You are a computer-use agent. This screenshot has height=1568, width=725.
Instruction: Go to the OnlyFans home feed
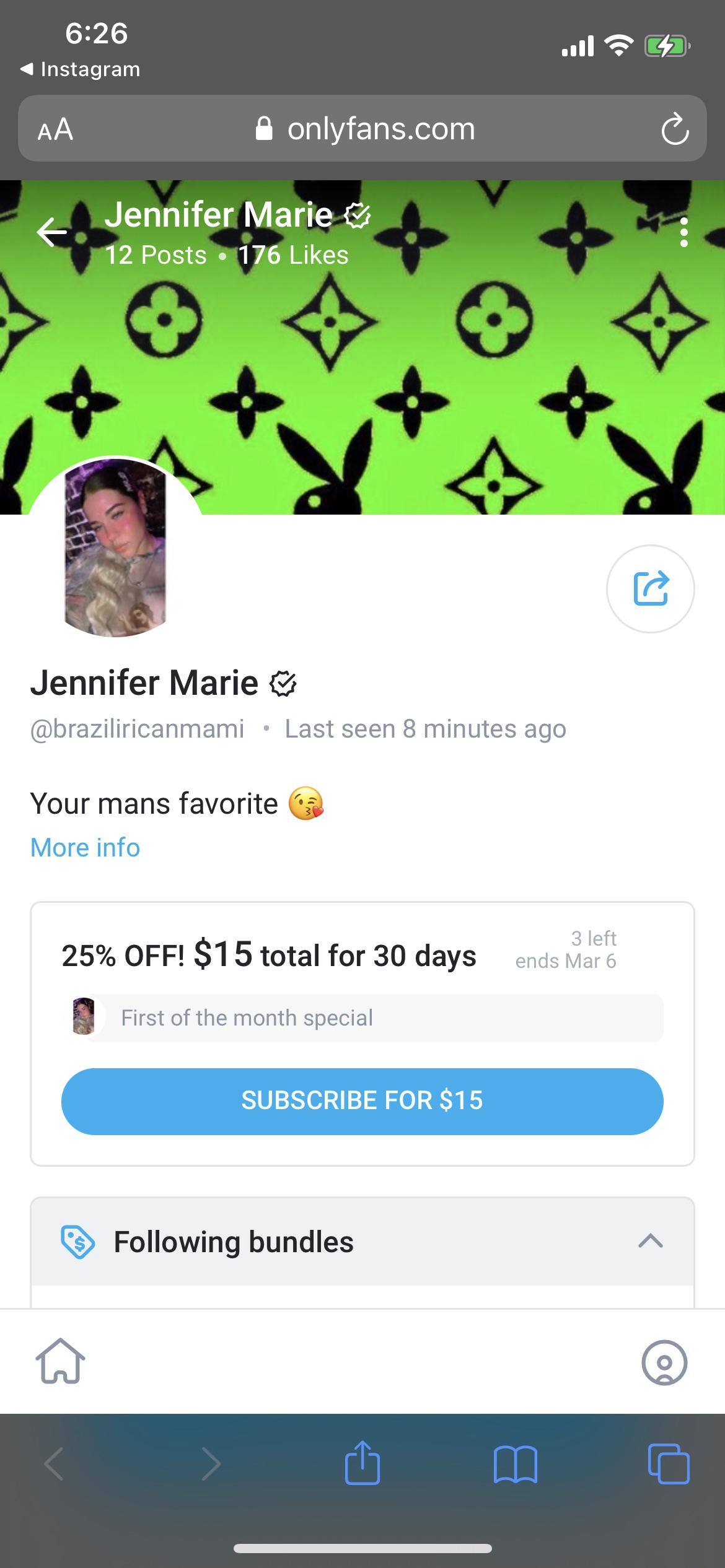coord(60,1361)
